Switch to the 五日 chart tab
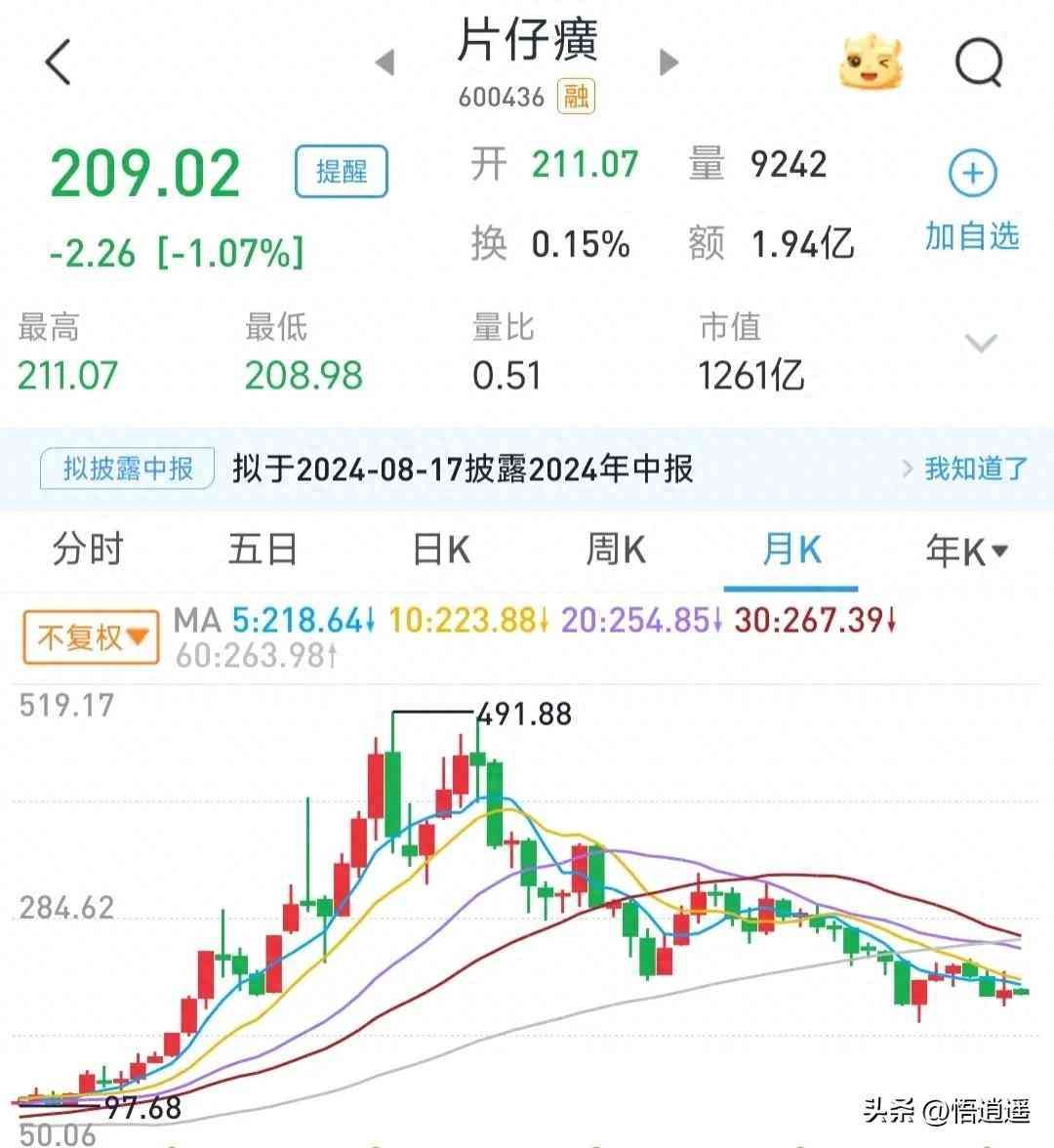The image size is (1054, 1148). [262, 550]
